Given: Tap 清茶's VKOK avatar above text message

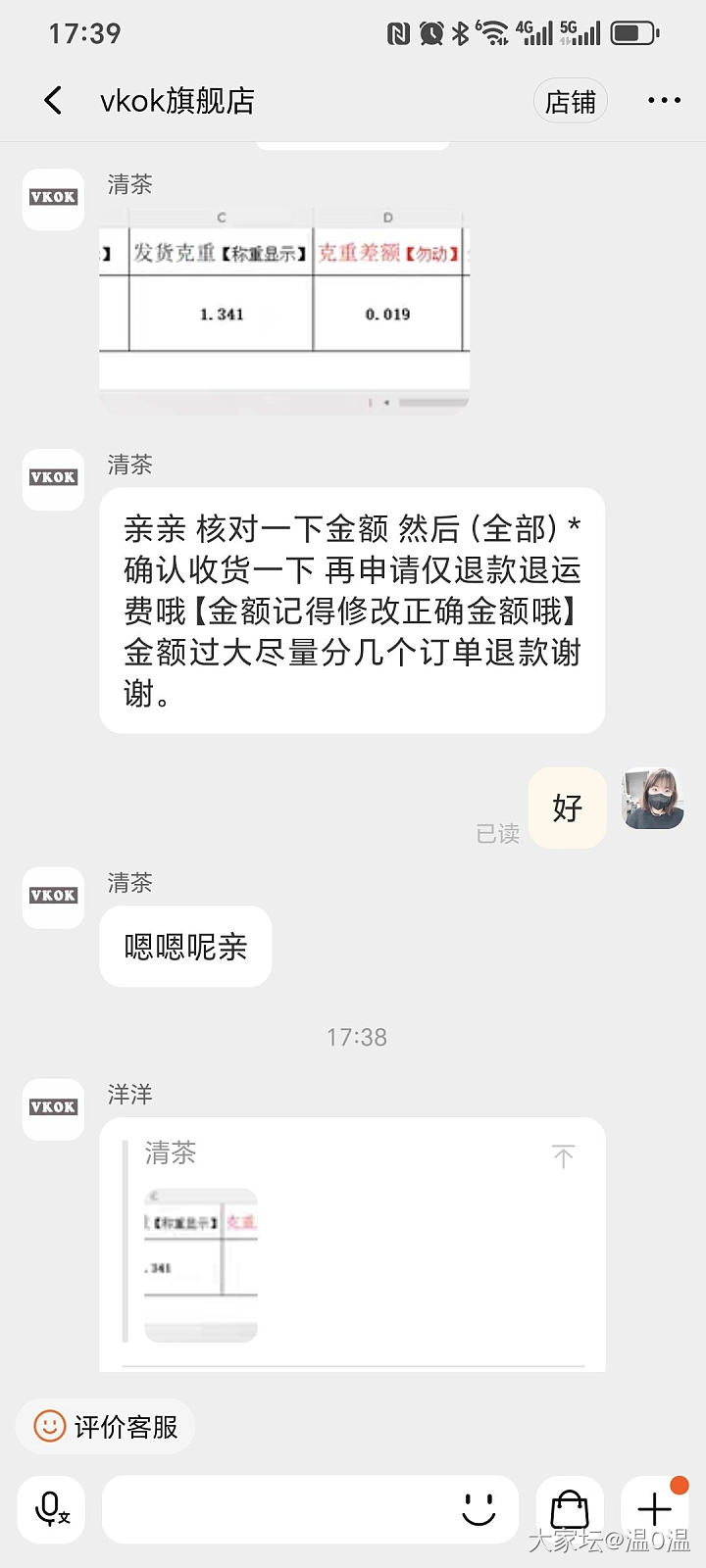Looking at the screenshot, I should click(53, 478).
